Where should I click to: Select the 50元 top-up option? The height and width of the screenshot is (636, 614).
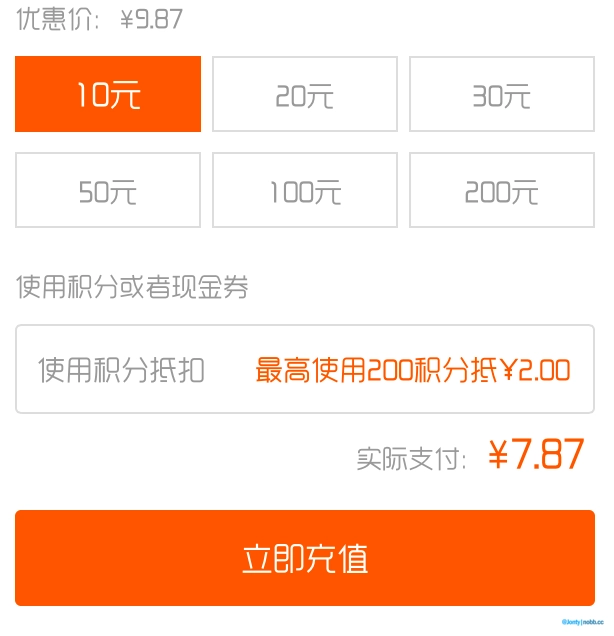(108, 190)
